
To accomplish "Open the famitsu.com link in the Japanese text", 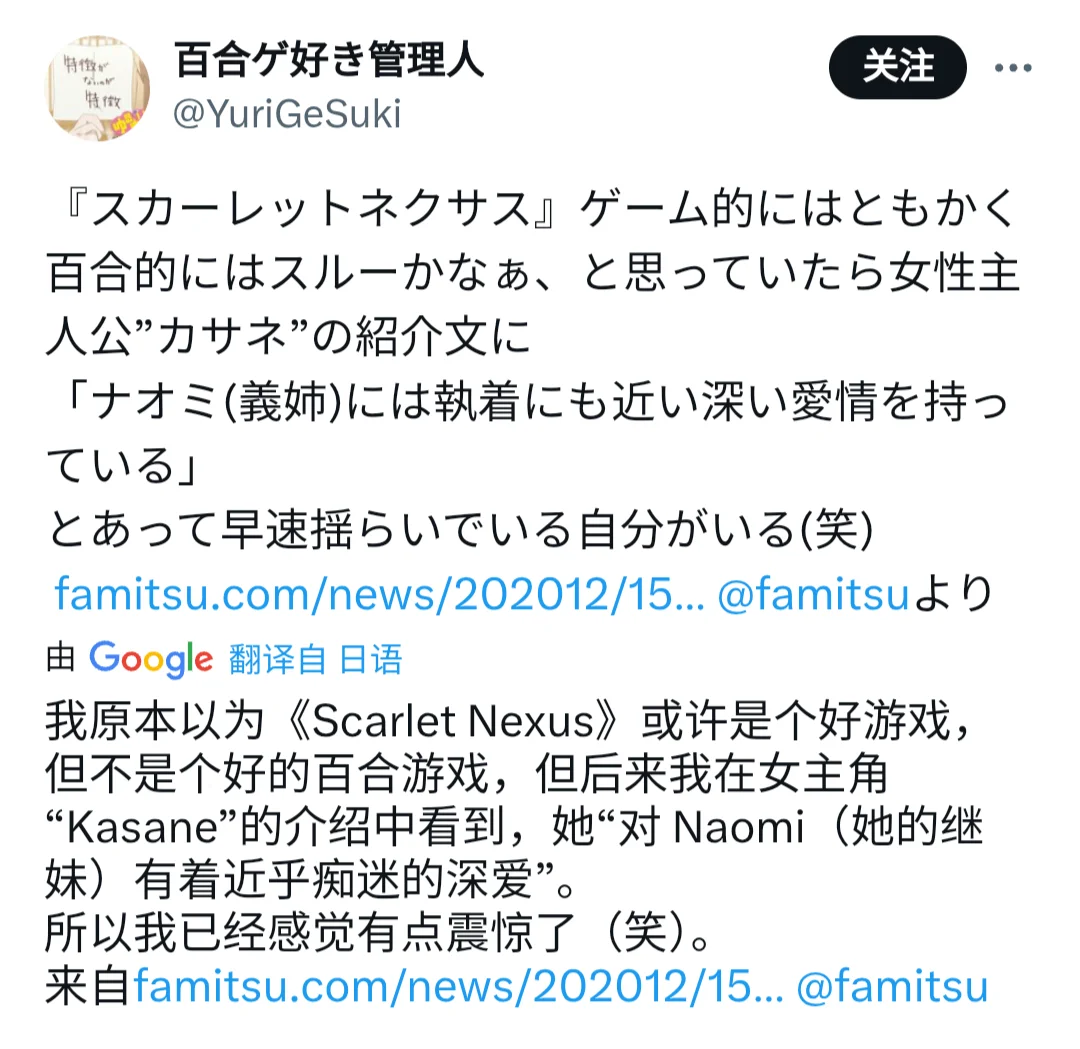I will (x=379, y=595).
